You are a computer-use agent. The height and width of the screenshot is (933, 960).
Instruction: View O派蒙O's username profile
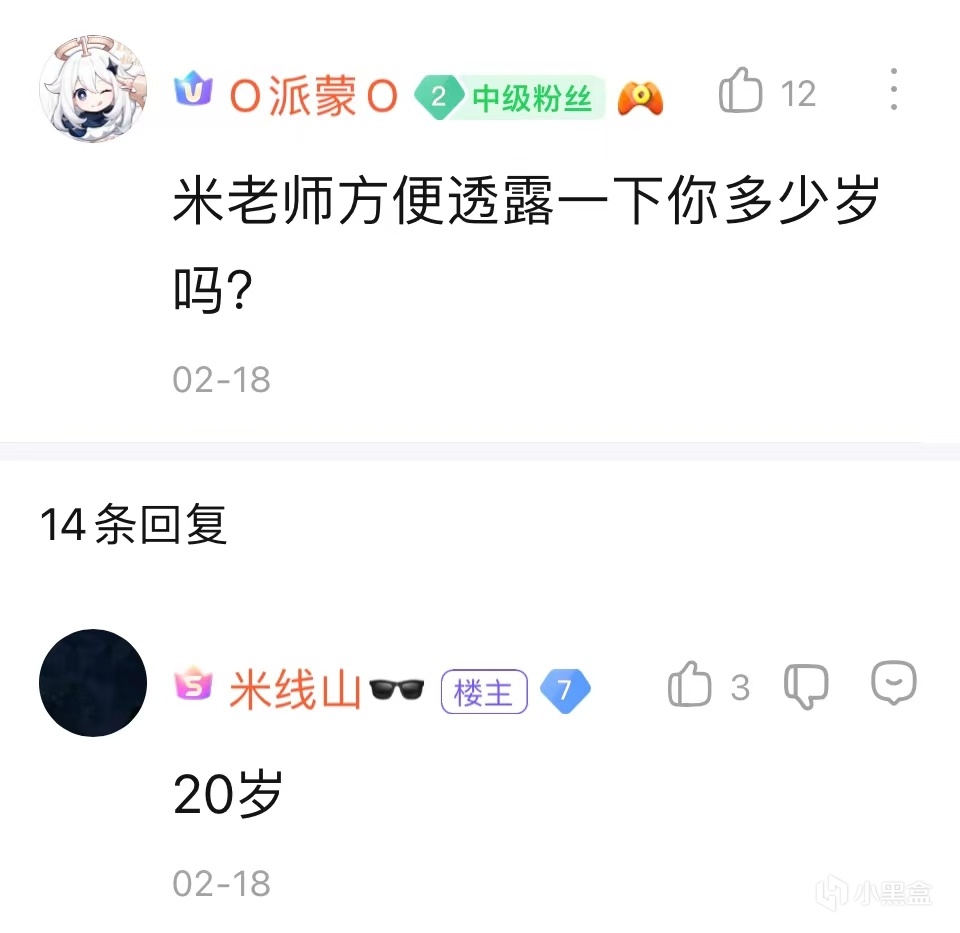[x=314, y=96]
